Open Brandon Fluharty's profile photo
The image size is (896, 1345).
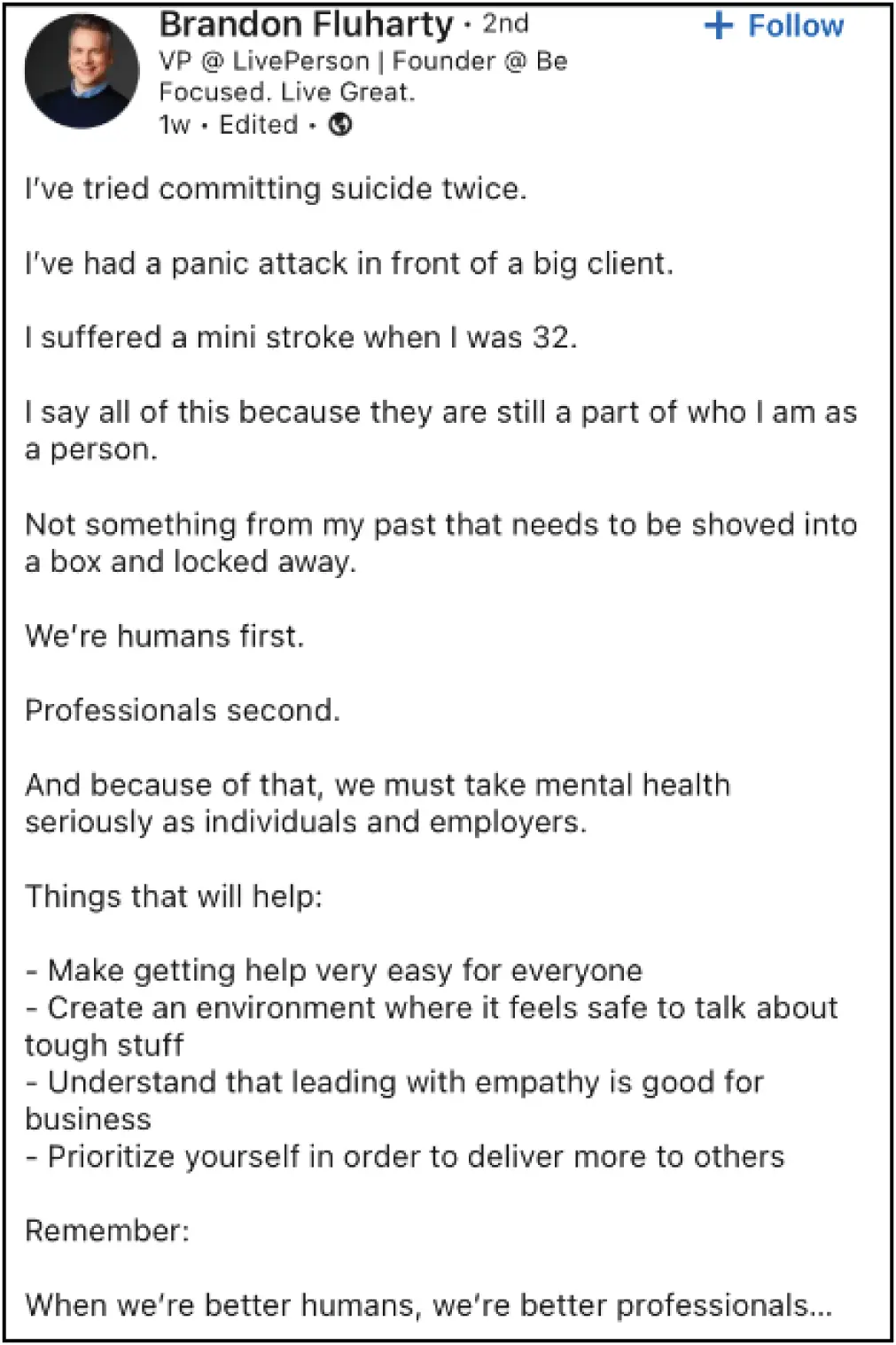82,71
